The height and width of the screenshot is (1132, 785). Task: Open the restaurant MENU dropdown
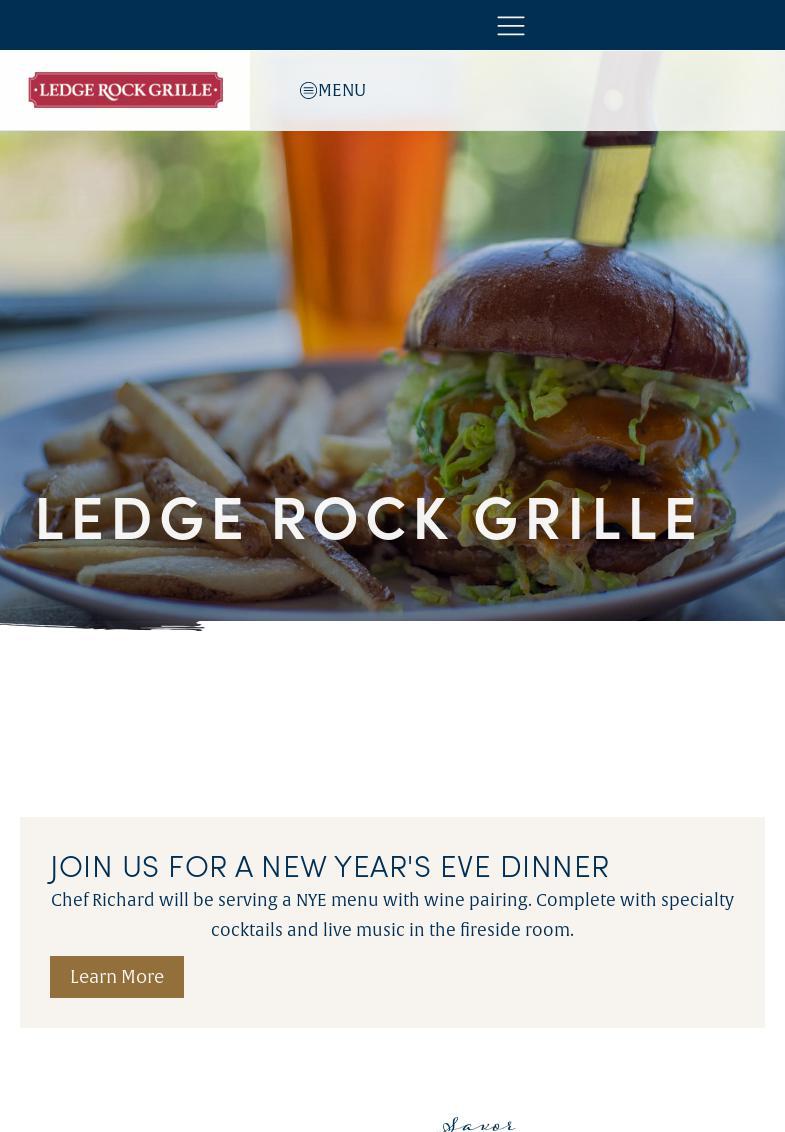coord(333,90)
